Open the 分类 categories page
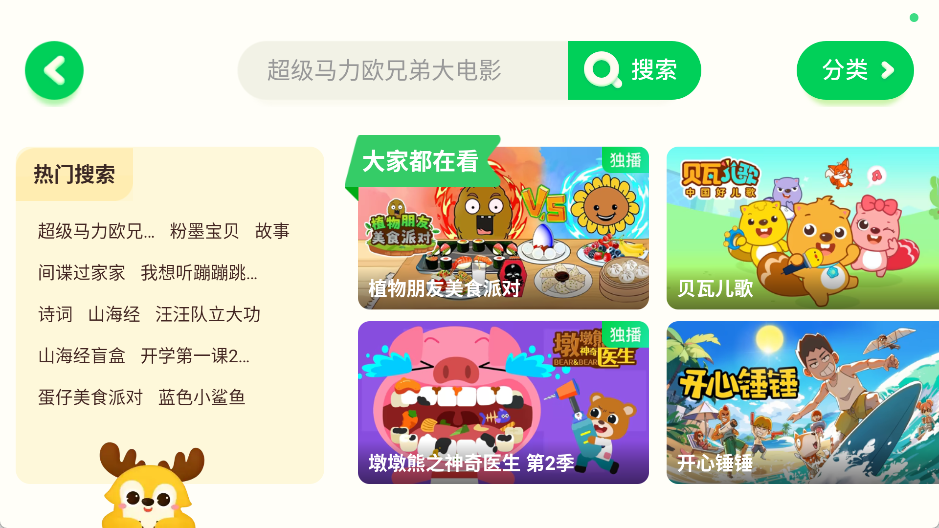The image size is (939, 528). coord(855,70)
